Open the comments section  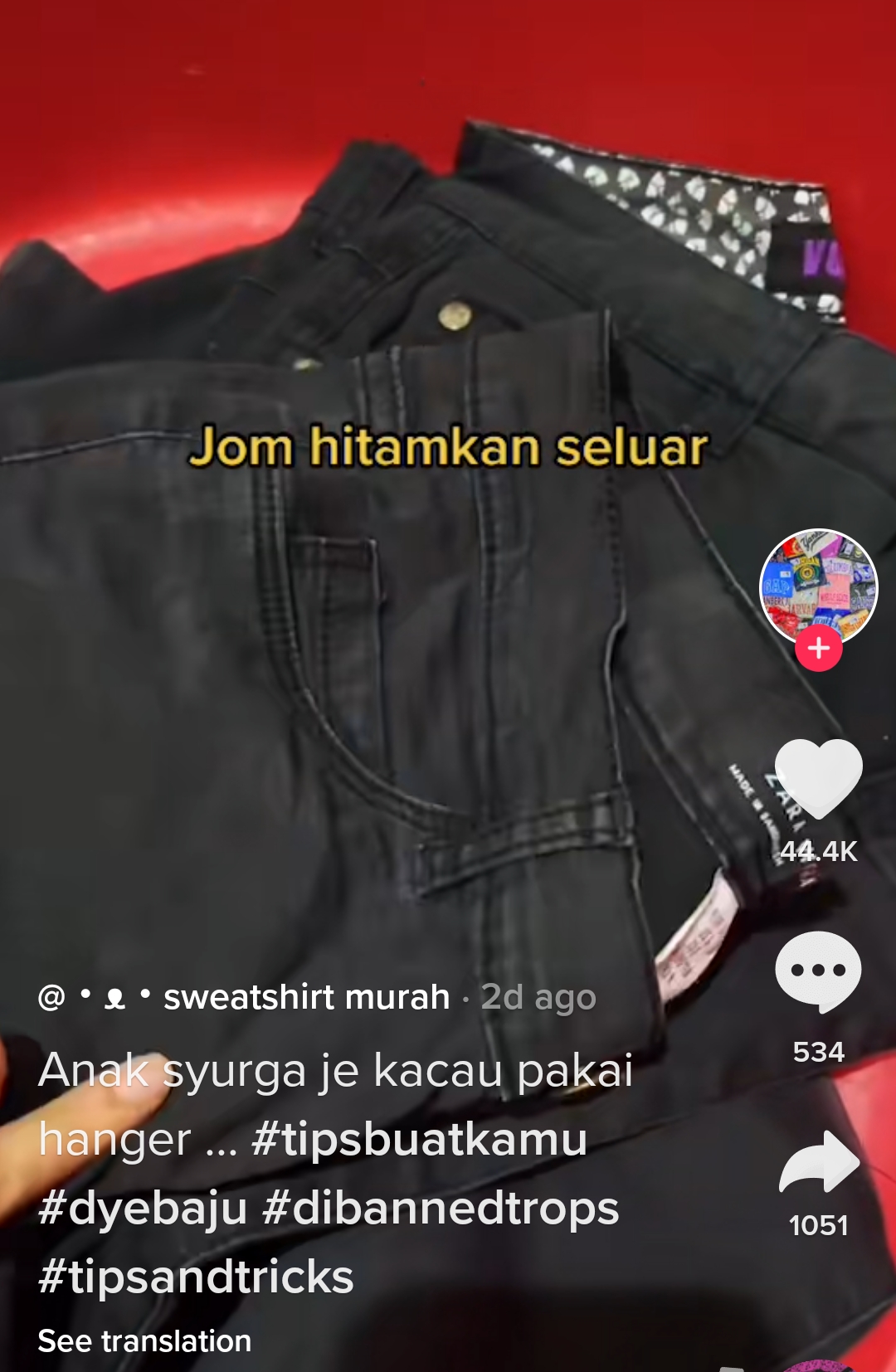coord(818,971)
